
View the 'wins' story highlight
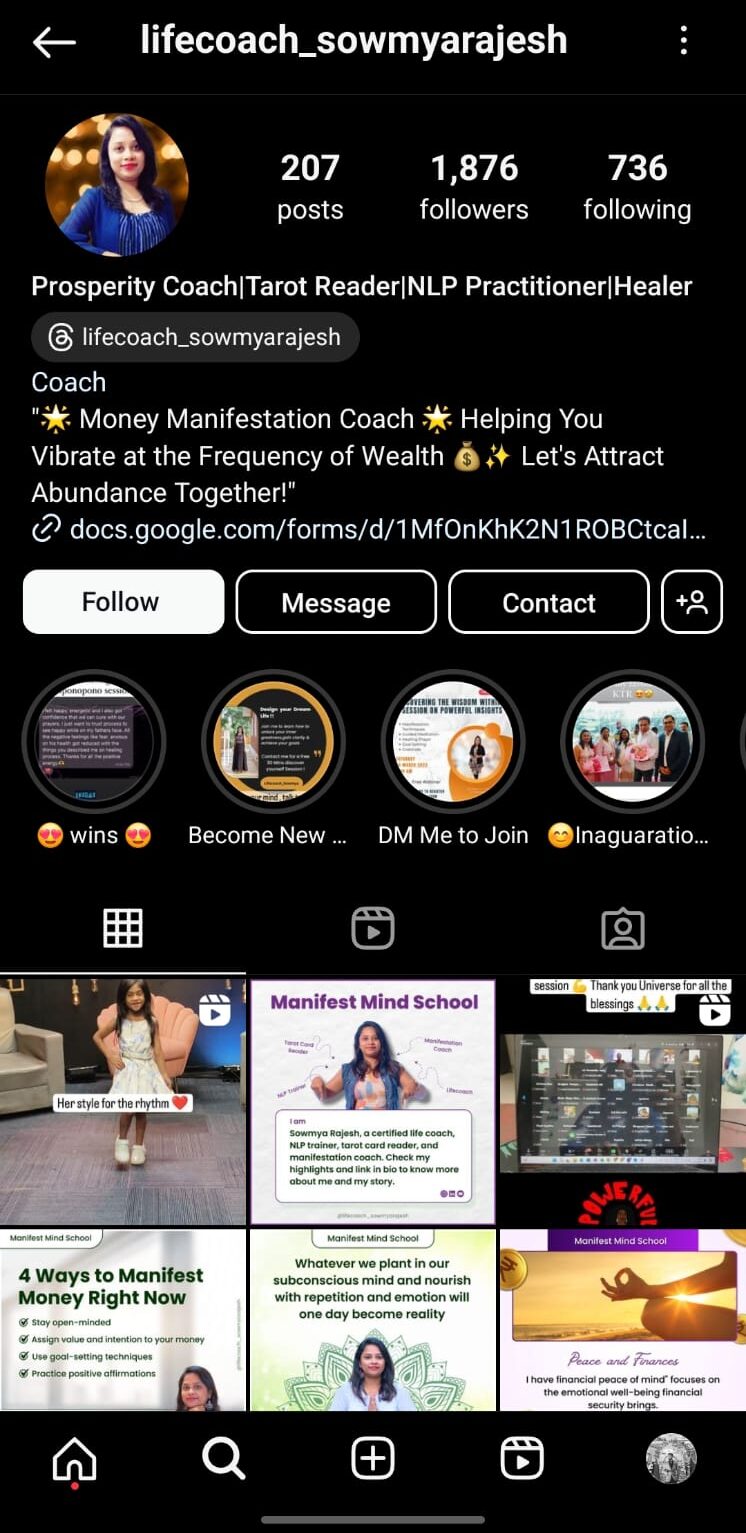click(x=94, y=741)
